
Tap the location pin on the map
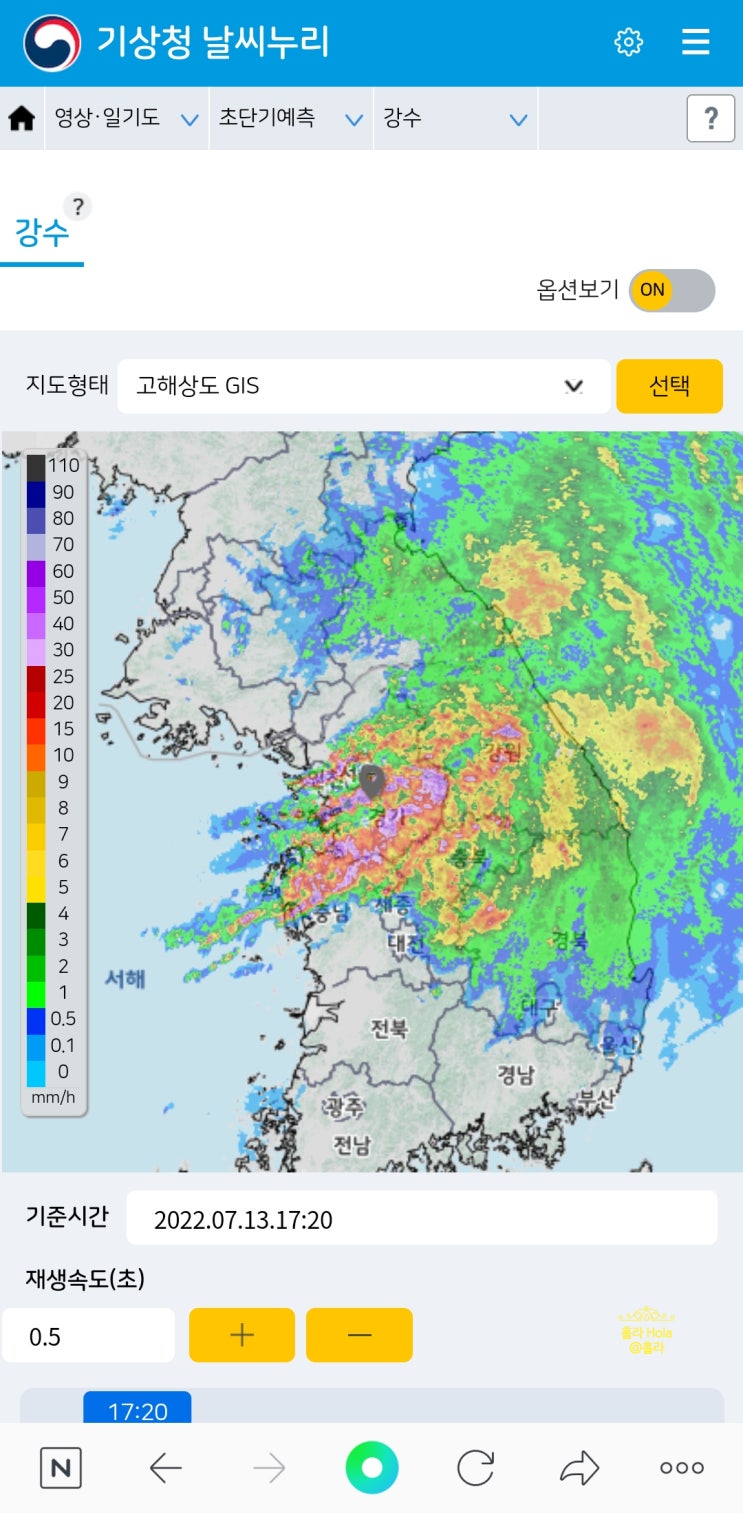[x=372, y=780]
